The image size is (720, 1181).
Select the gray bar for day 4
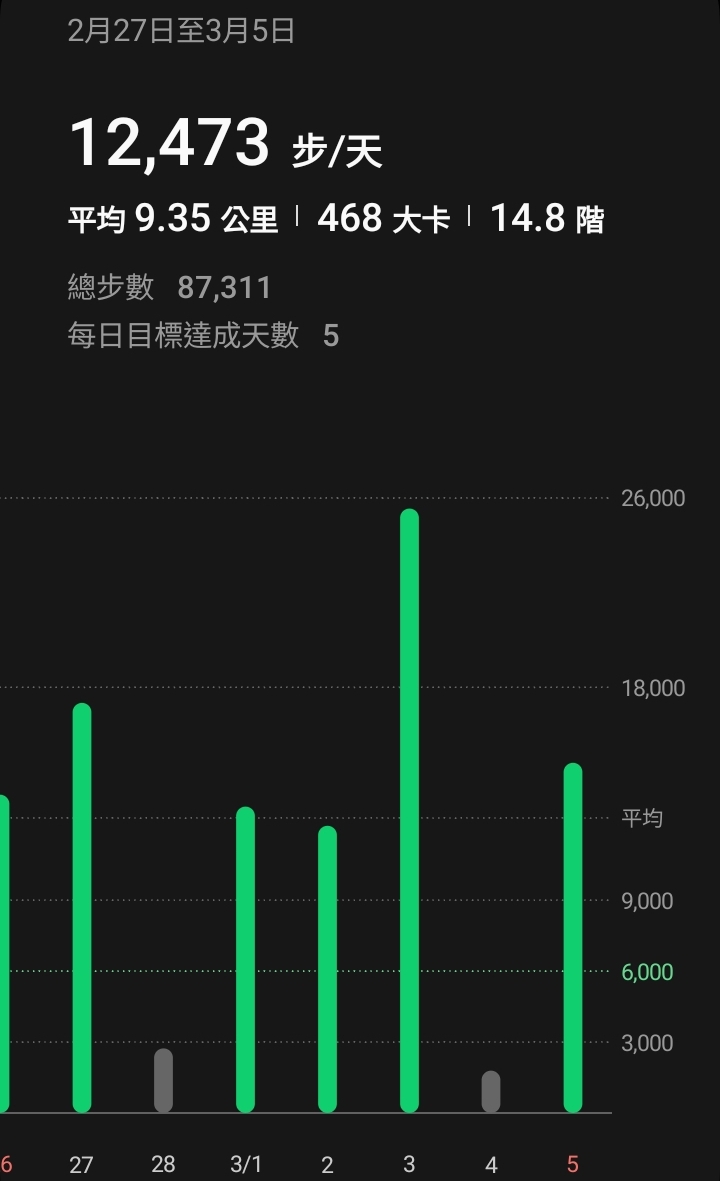(x=491, y=1091)
